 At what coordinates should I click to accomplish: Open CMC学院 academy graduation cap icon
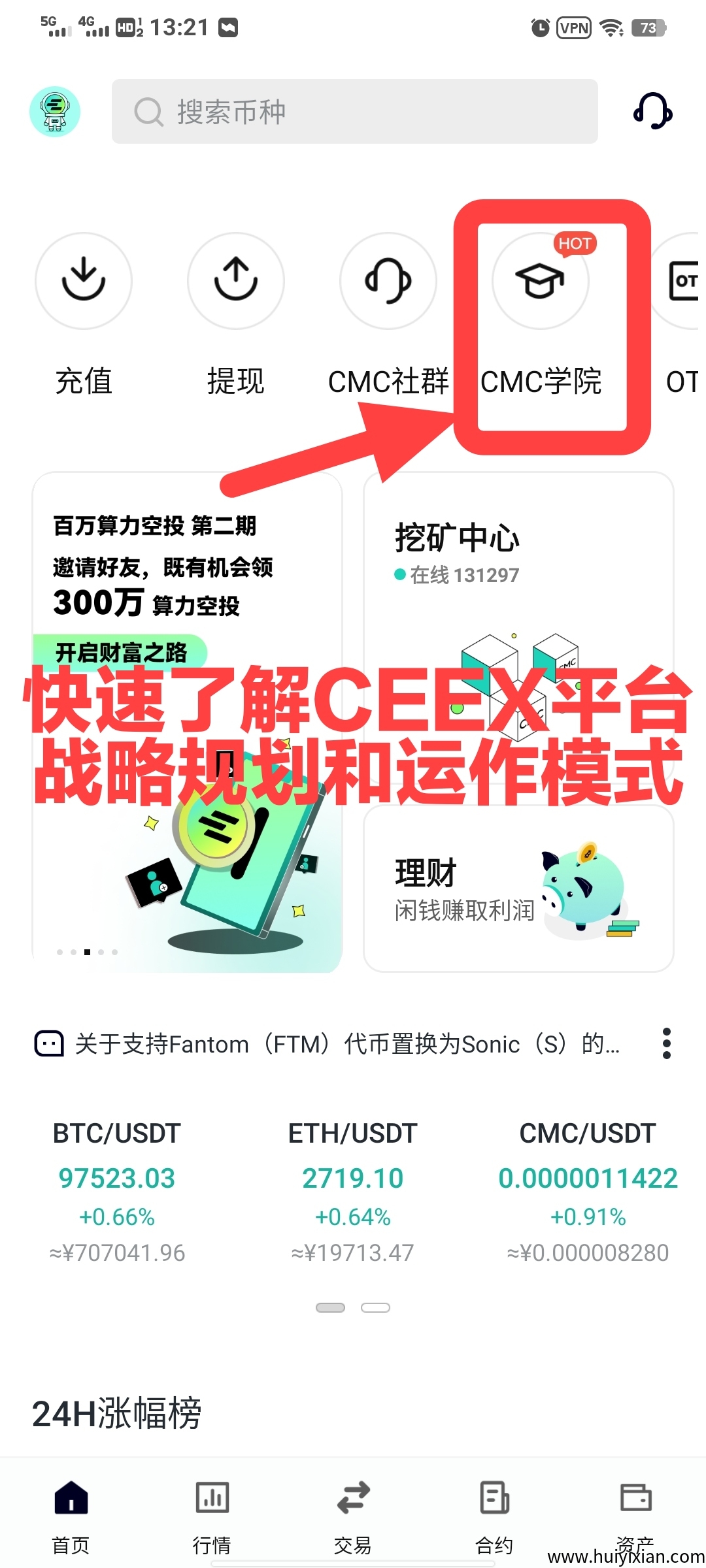click(540, 281)
